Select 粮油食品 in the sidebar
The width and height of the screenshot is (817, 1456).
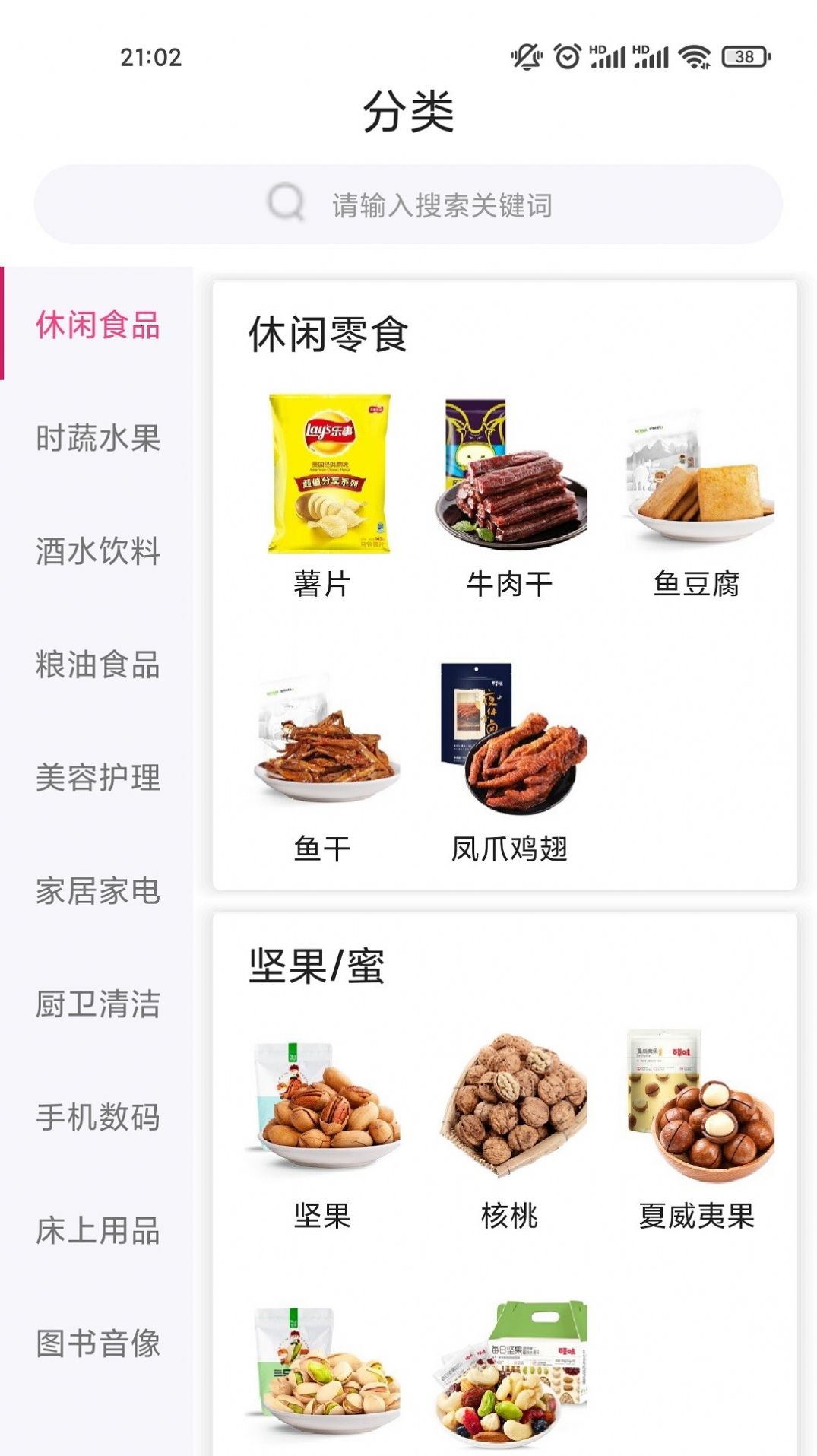click(97, 665)
